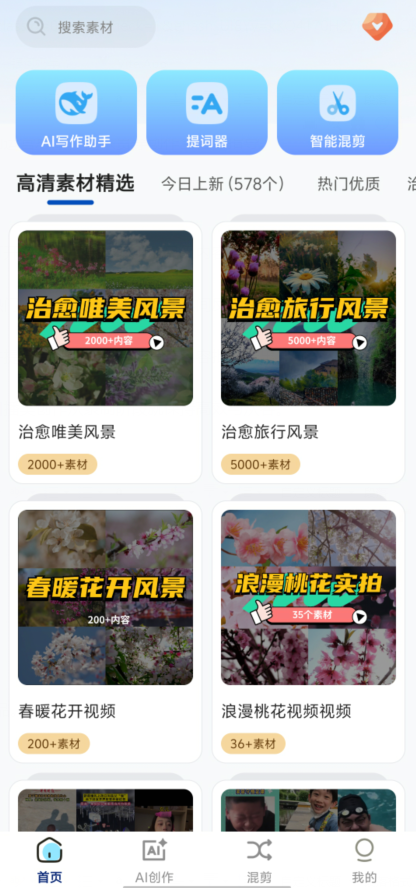Switch to the AI创作 tab
Image resolution: width=416 pixels, height=888 pixels.
pos(155,860)
